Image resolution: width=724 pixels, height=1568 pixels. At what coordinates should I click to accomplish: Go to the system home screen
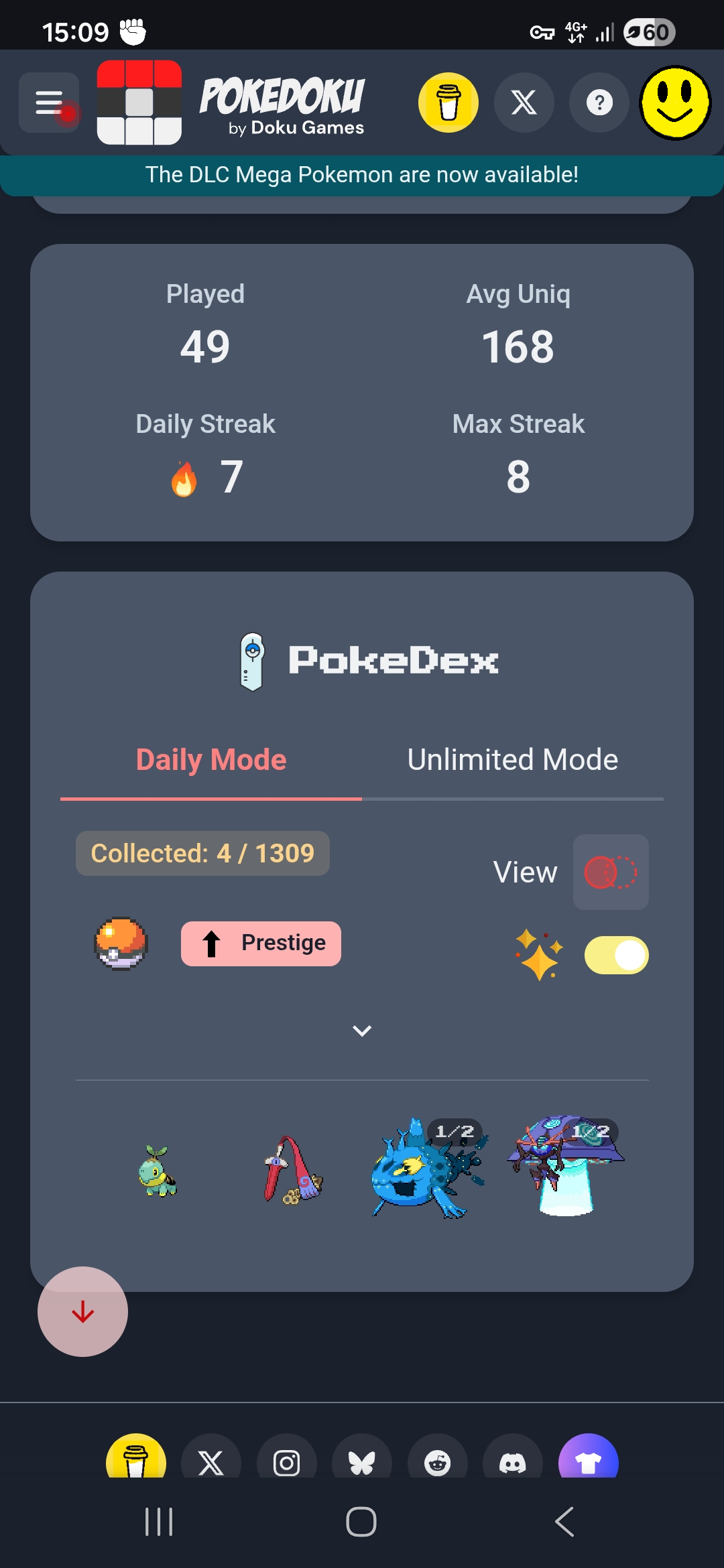tap(361, 1522)
